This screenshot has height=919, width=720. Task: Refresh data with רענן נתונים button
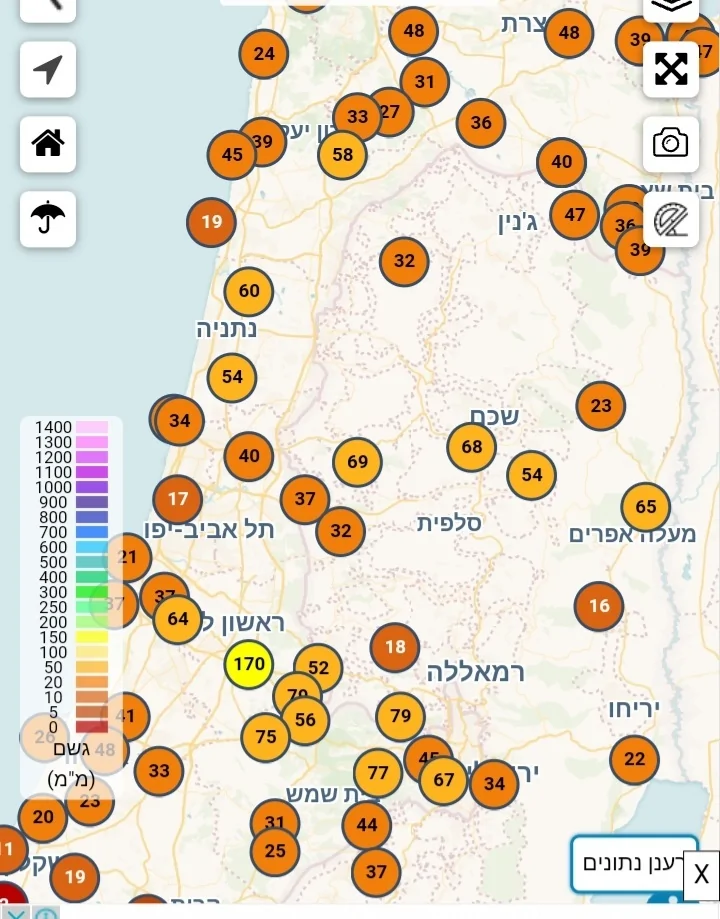(626, 863)
